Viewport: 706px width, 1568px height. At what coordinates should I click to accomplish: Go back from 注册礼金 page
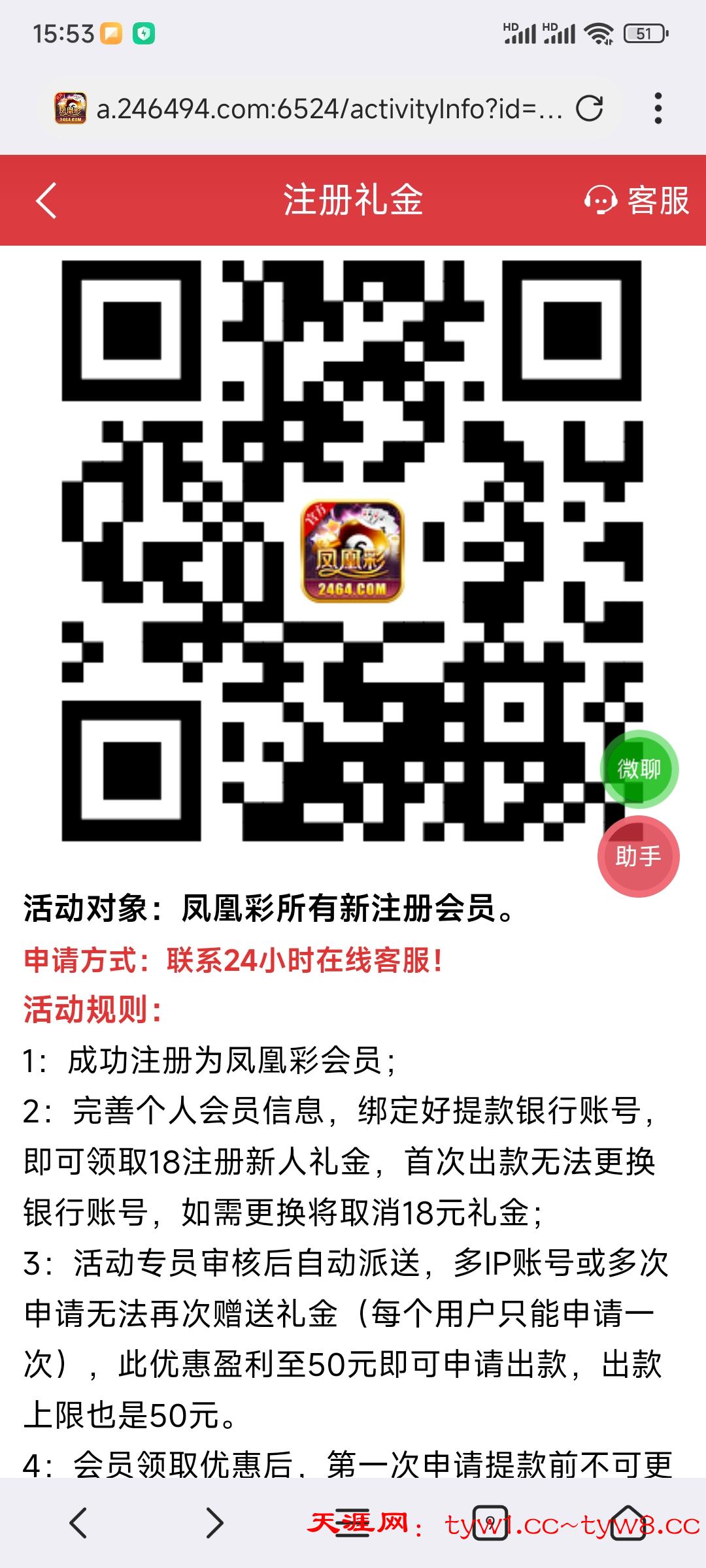point(46,200)
